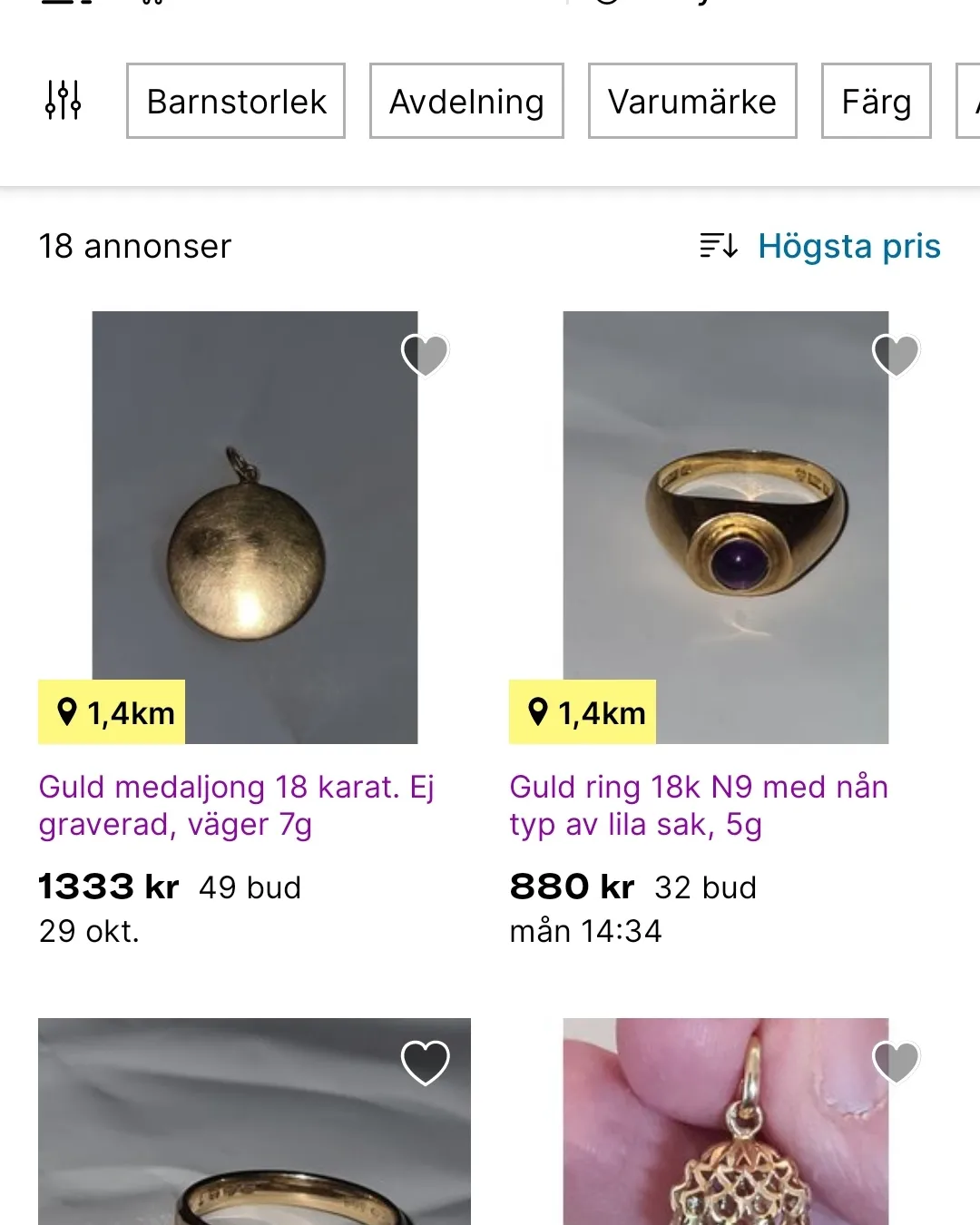The width and height of the screenshot is (980, 1225).
Task: Save the Guld ring 18k listing with heart
Action: pos(896,354)
